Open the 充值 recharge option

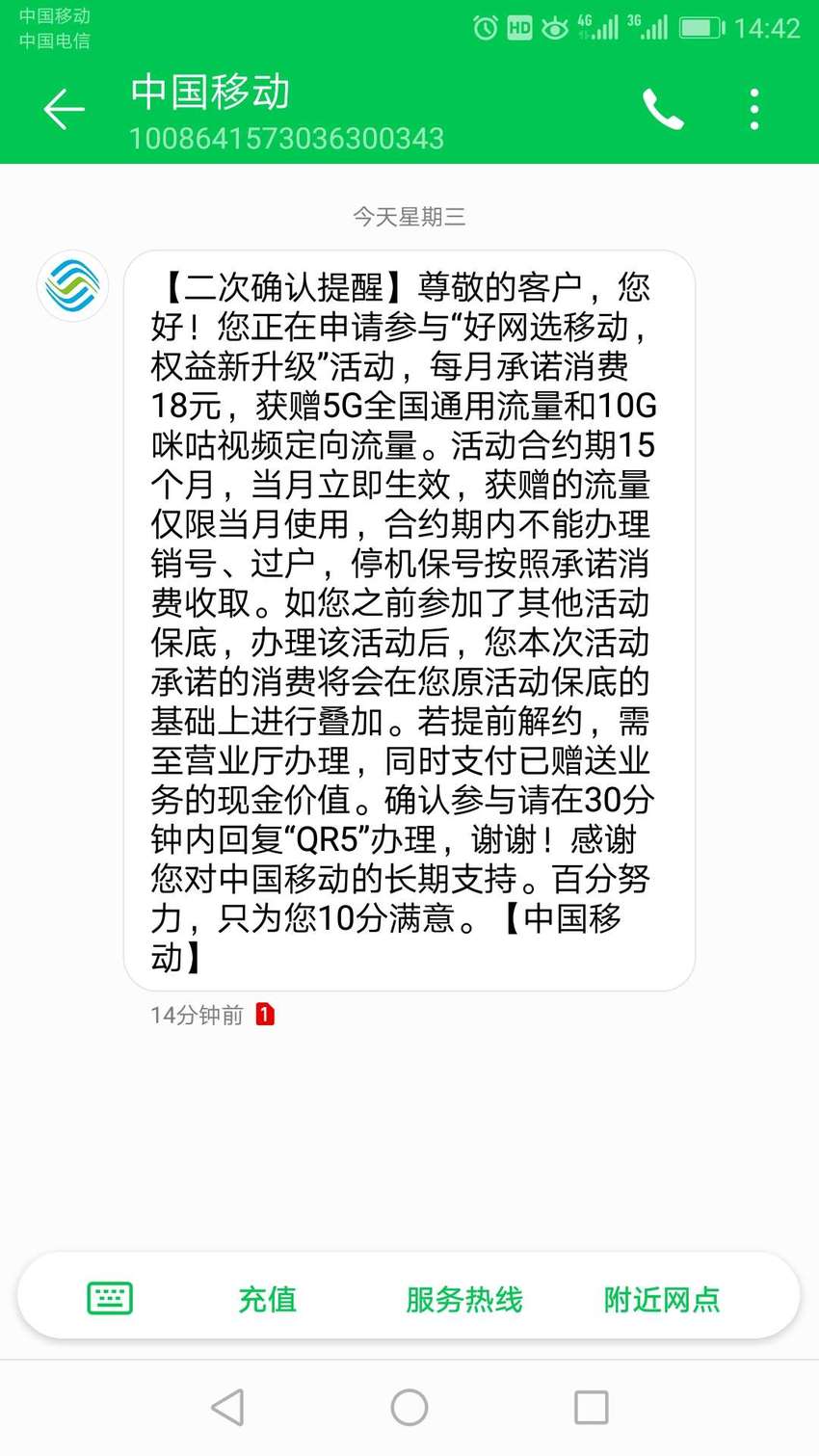[x=267, y=1299]
